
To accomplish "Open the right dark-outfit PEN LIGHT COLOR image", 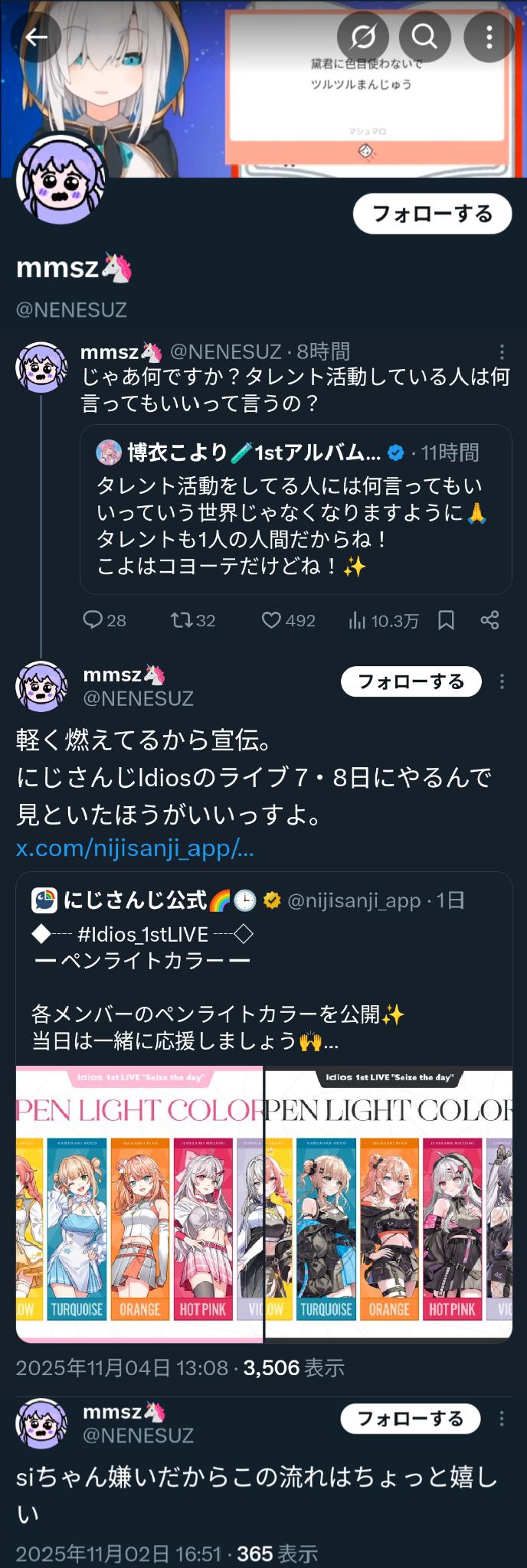I will pos(388,1202).
